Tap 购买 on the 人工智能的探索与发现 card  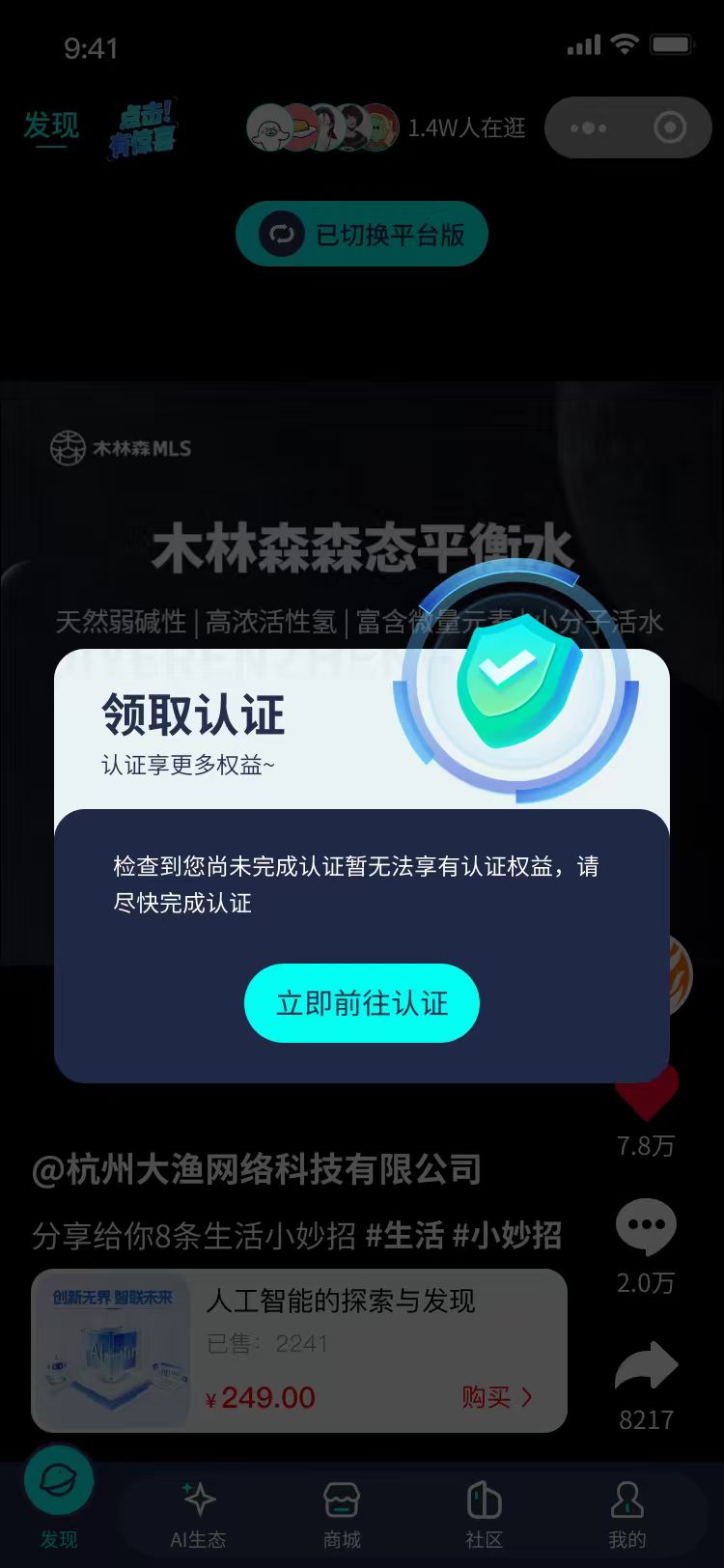(496, 1397)
